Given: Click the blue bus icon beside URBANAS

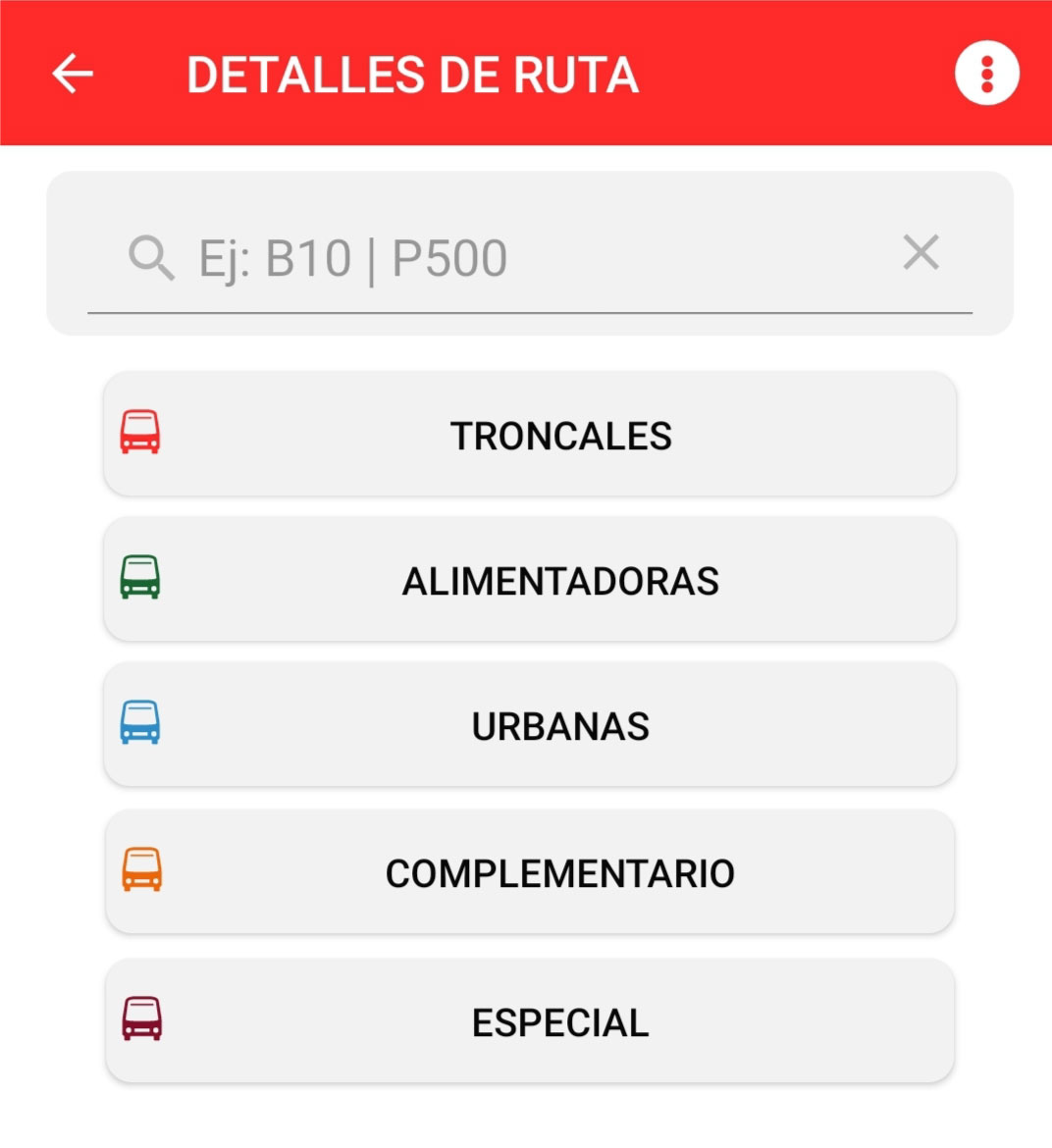Looking at the screenshot, I should (x=142, y=725).
